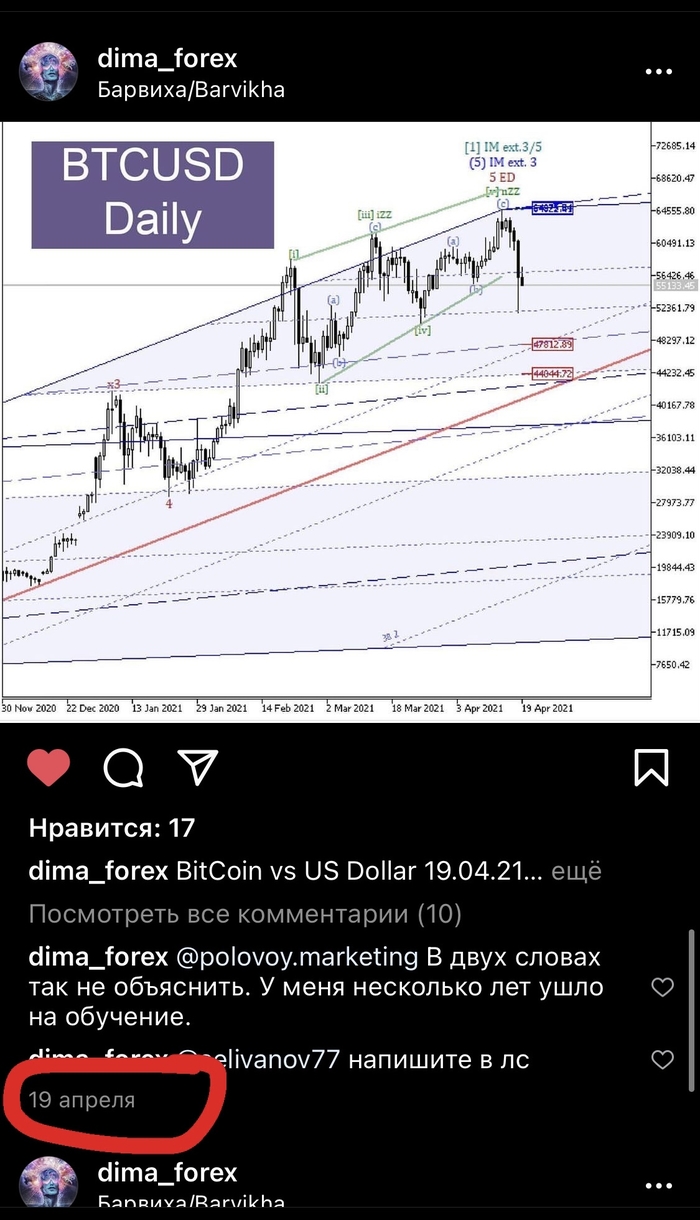The height and width of the screenshot is (1220, 700).
Task: Open comments with the speech bubble icon
Action: (x=124, y=767)
